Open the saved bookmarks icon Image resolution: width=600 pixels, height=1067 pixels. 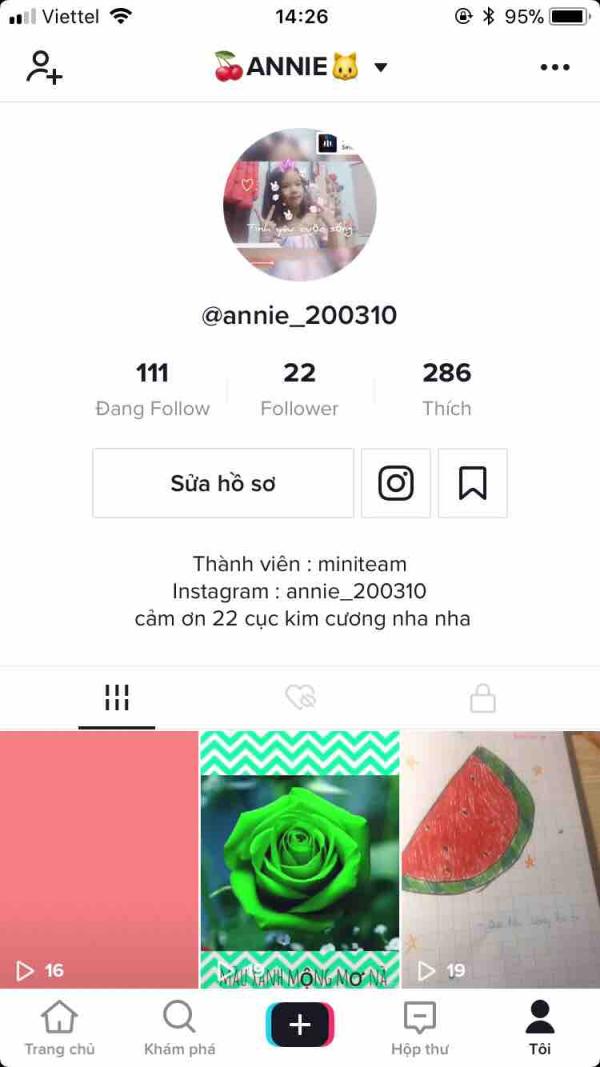[473, 483]
